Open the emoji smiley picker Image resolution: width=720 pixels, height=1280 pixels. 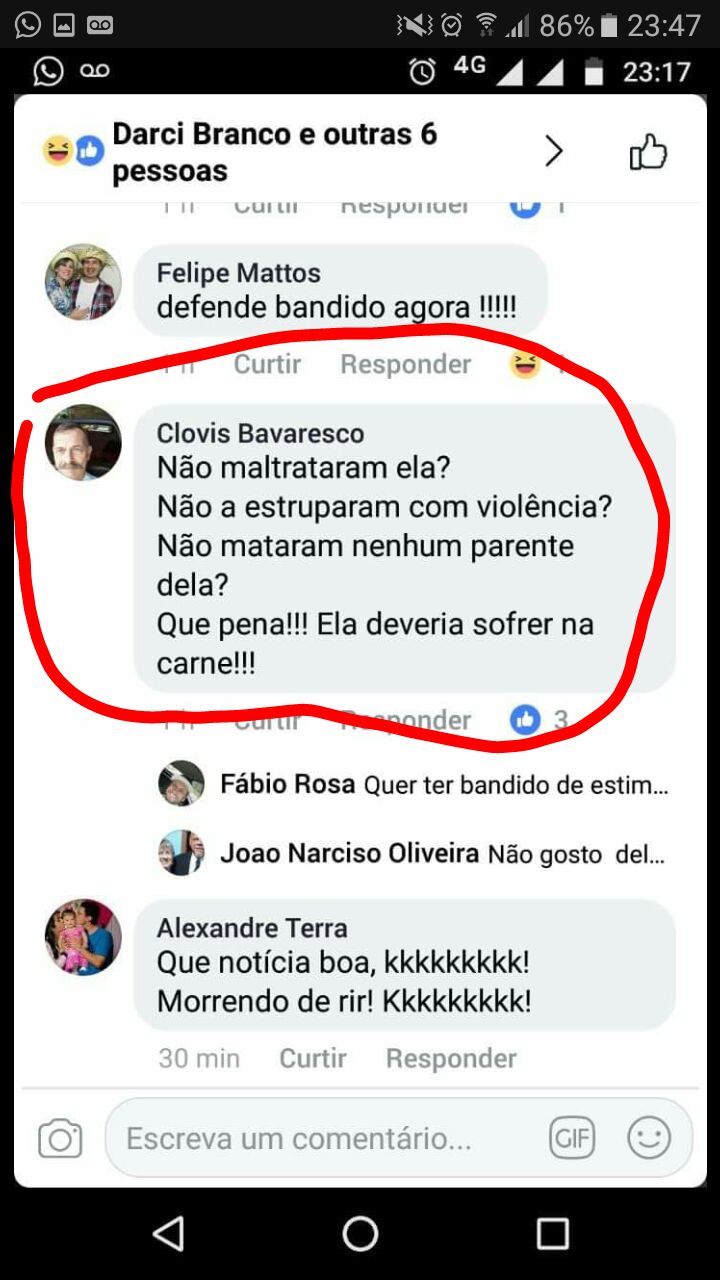tap(648, 1138)
